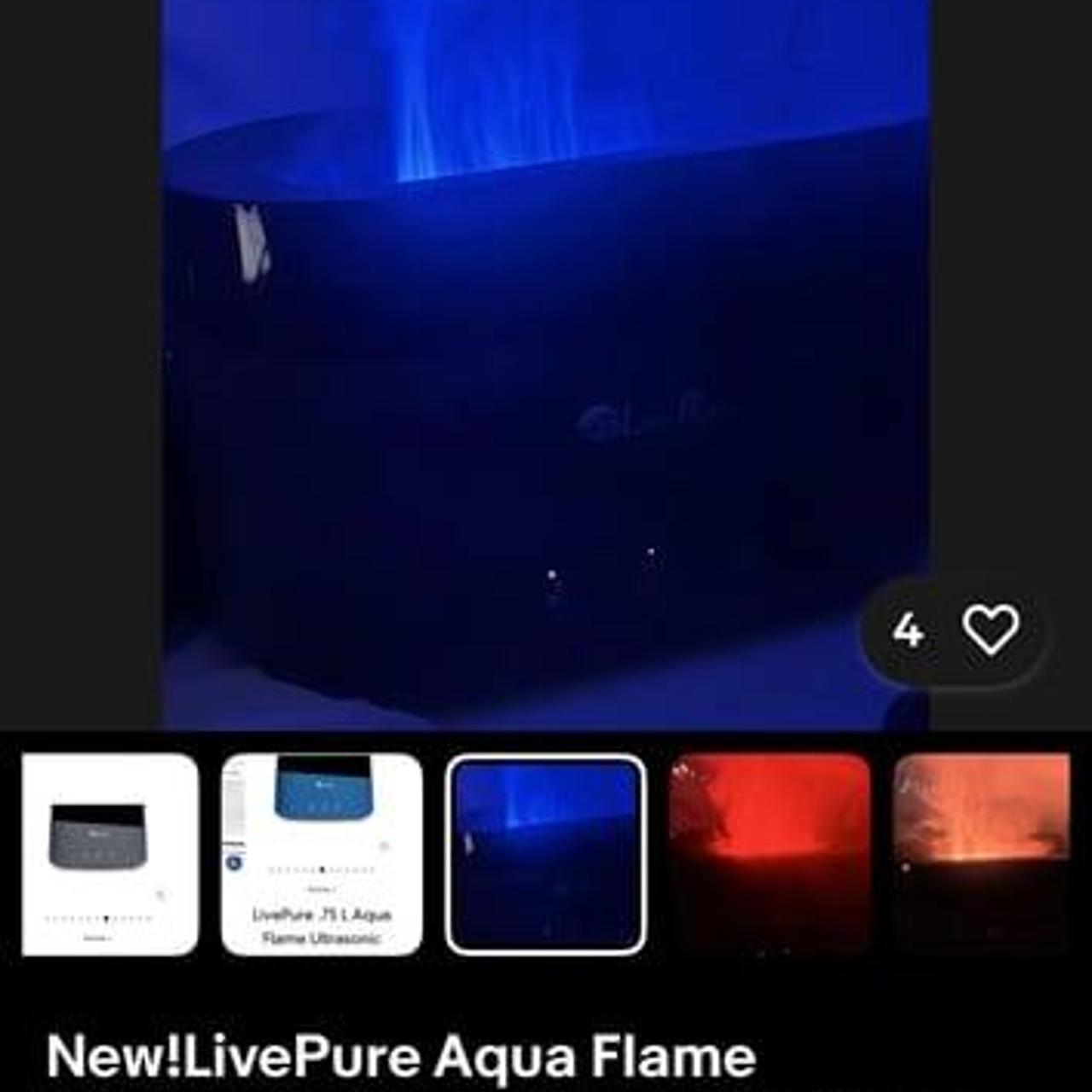Image resolution: width=1092 pixels, height=1092 pixels.
Task: Select the orange flame photo thumbnail
Action: point(981,854)
